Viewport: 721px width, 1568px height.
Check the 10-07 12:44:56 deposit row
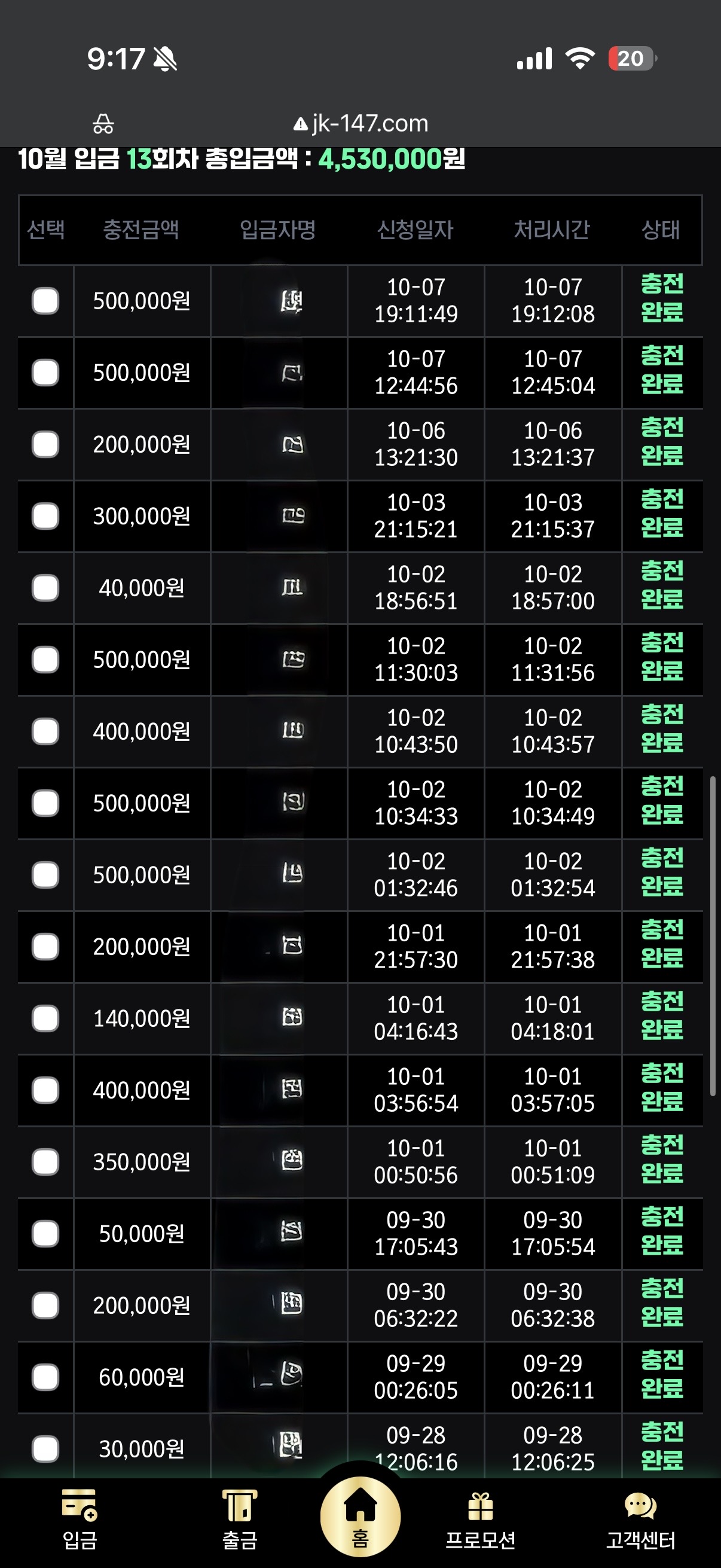tap(45, 373)
